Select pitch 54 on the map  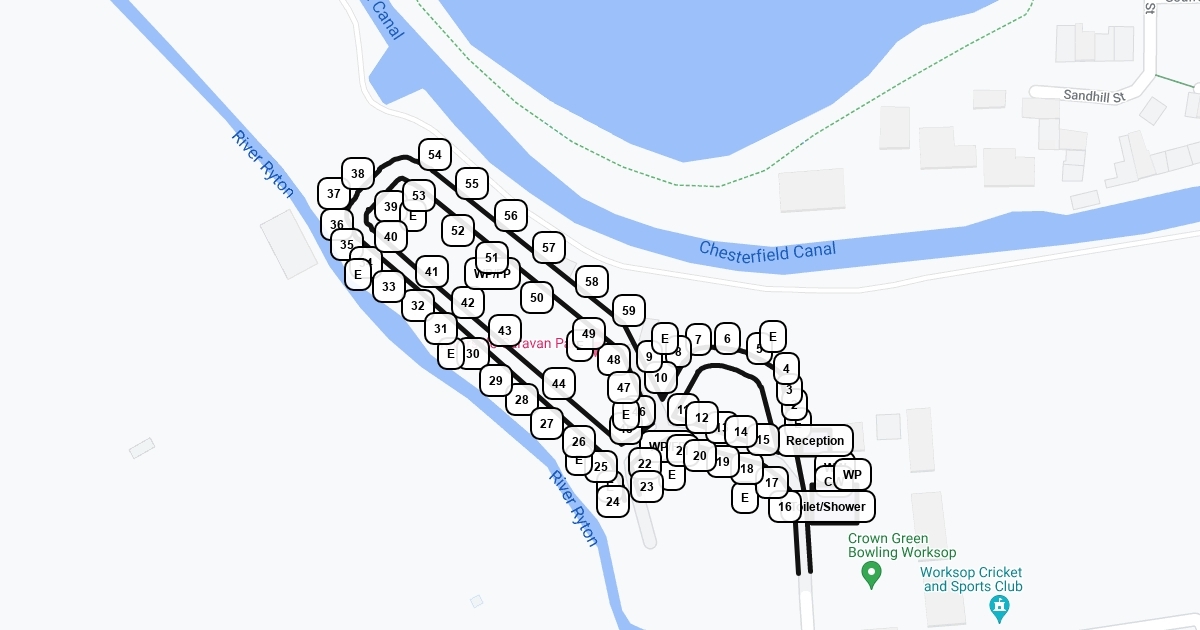coord(434,155)
